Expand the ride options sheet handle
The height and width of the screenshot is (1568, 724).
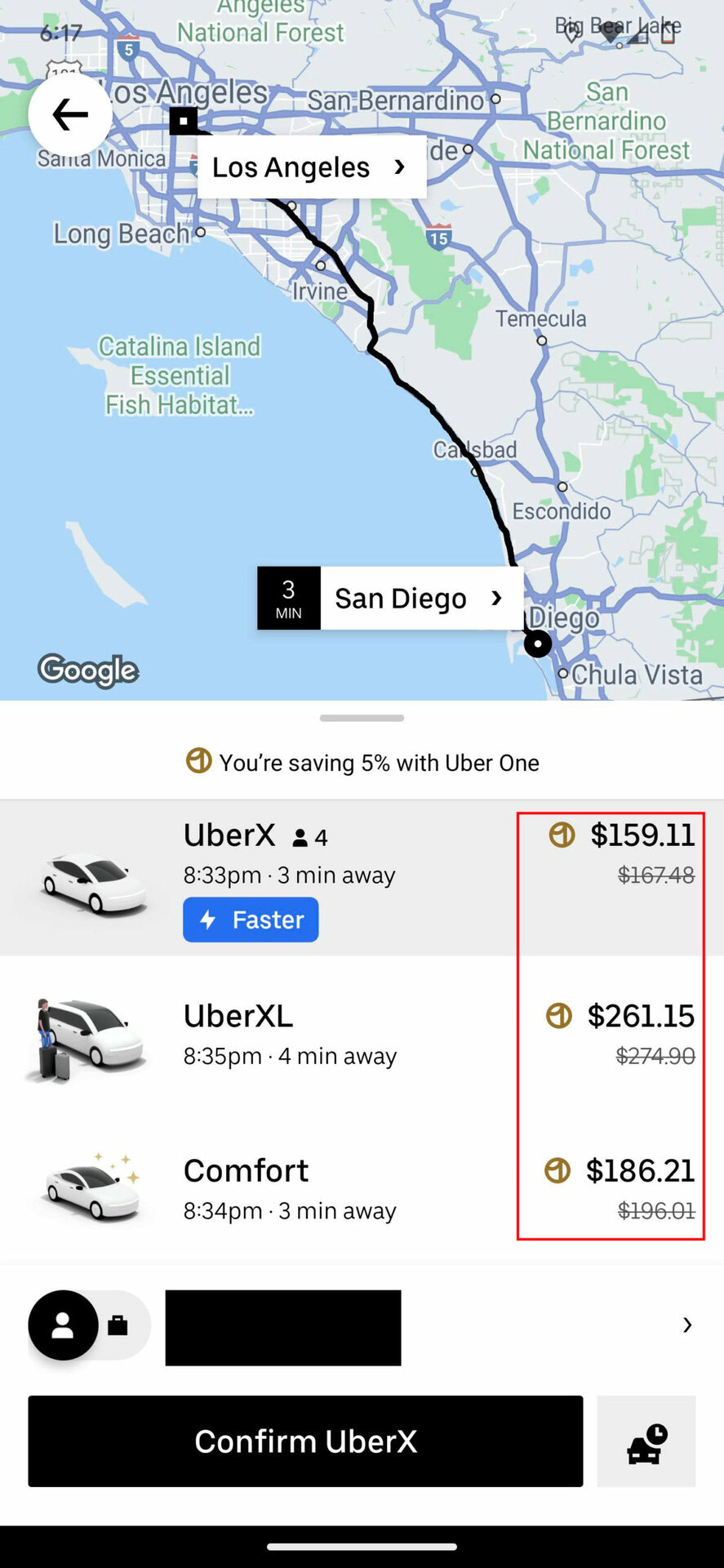[362, 719]
